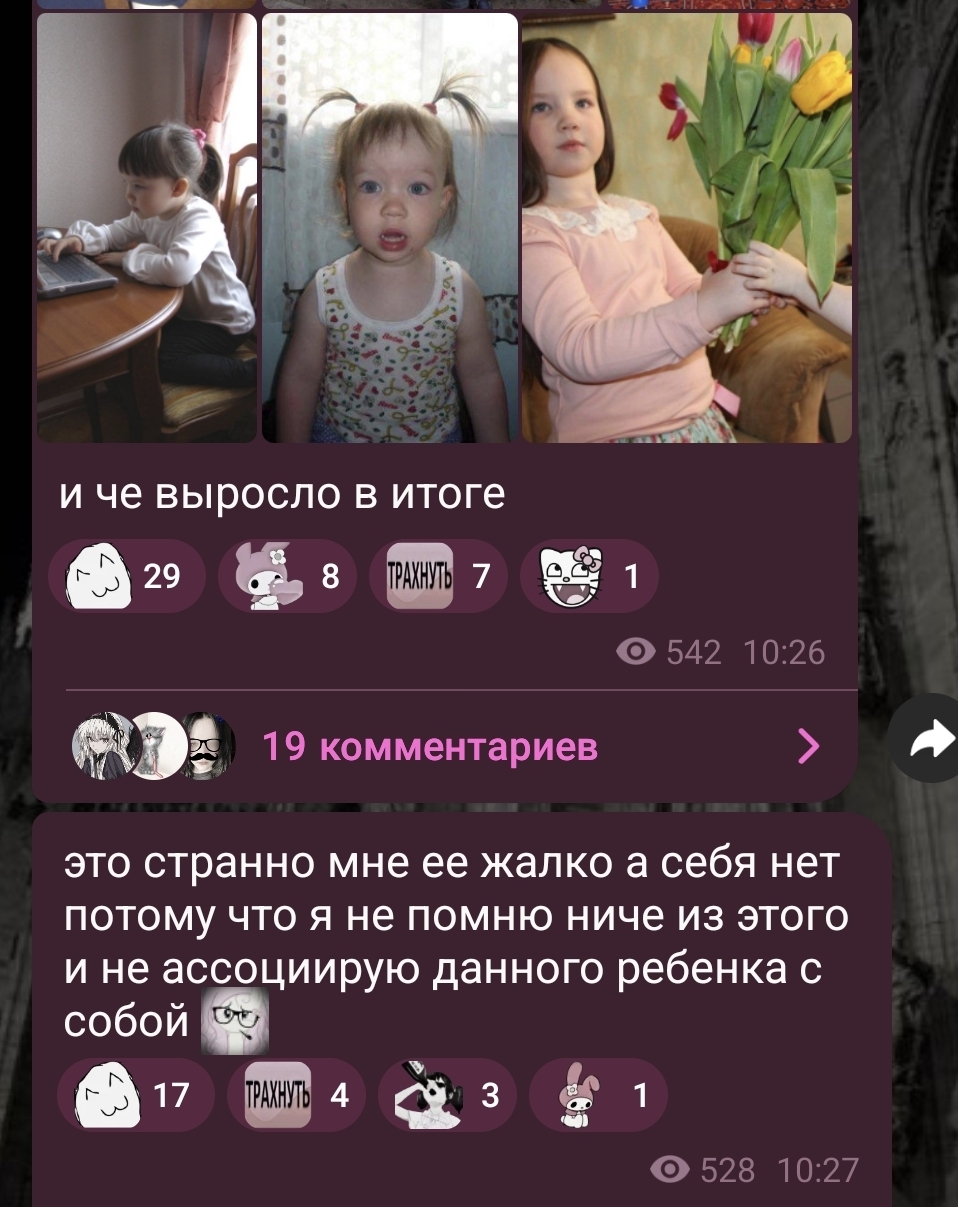This screenshot has height=1207, width=958.
Task: Add the blob reaction with 29 votes
Action: tap(128, 576)
